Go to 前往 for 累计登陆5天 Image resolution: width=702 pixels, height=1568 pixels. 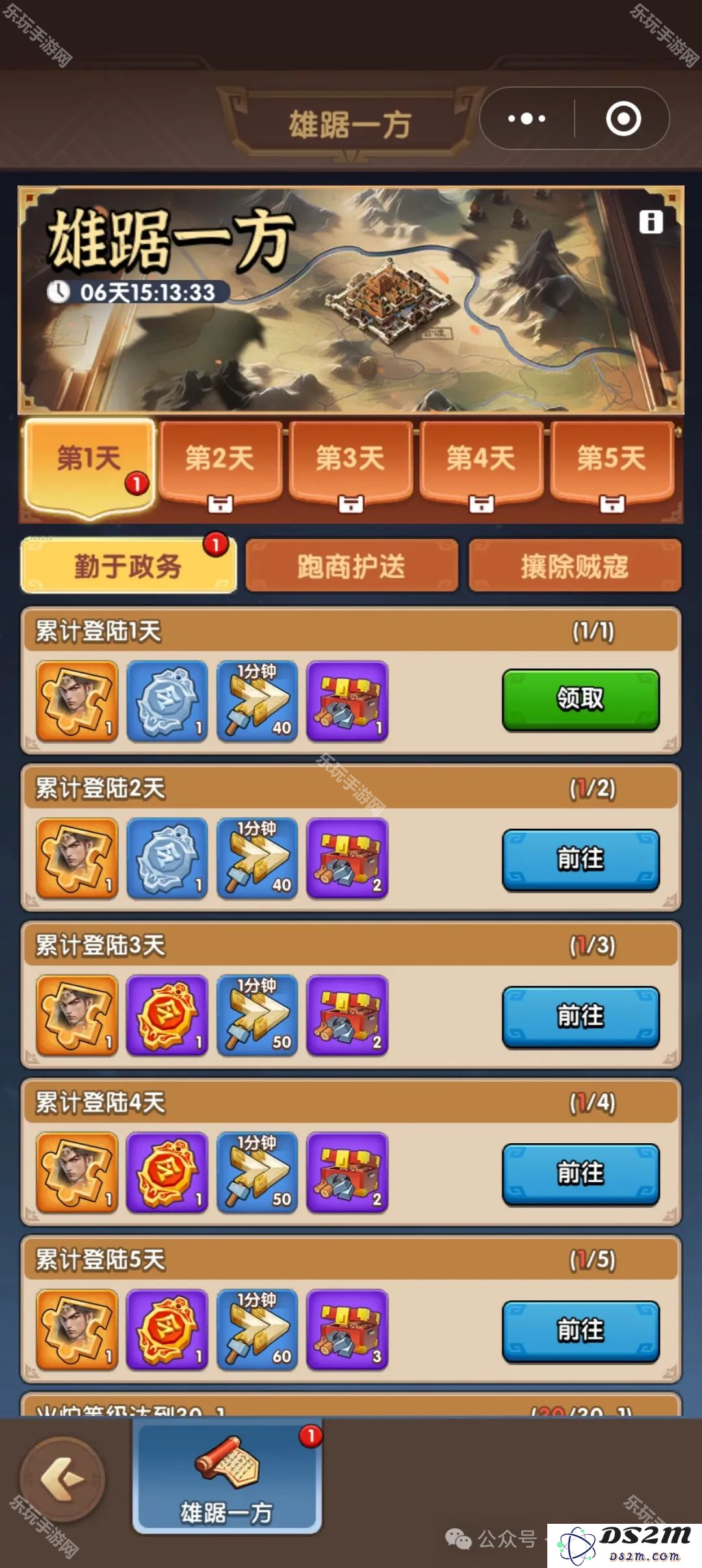580,1331
